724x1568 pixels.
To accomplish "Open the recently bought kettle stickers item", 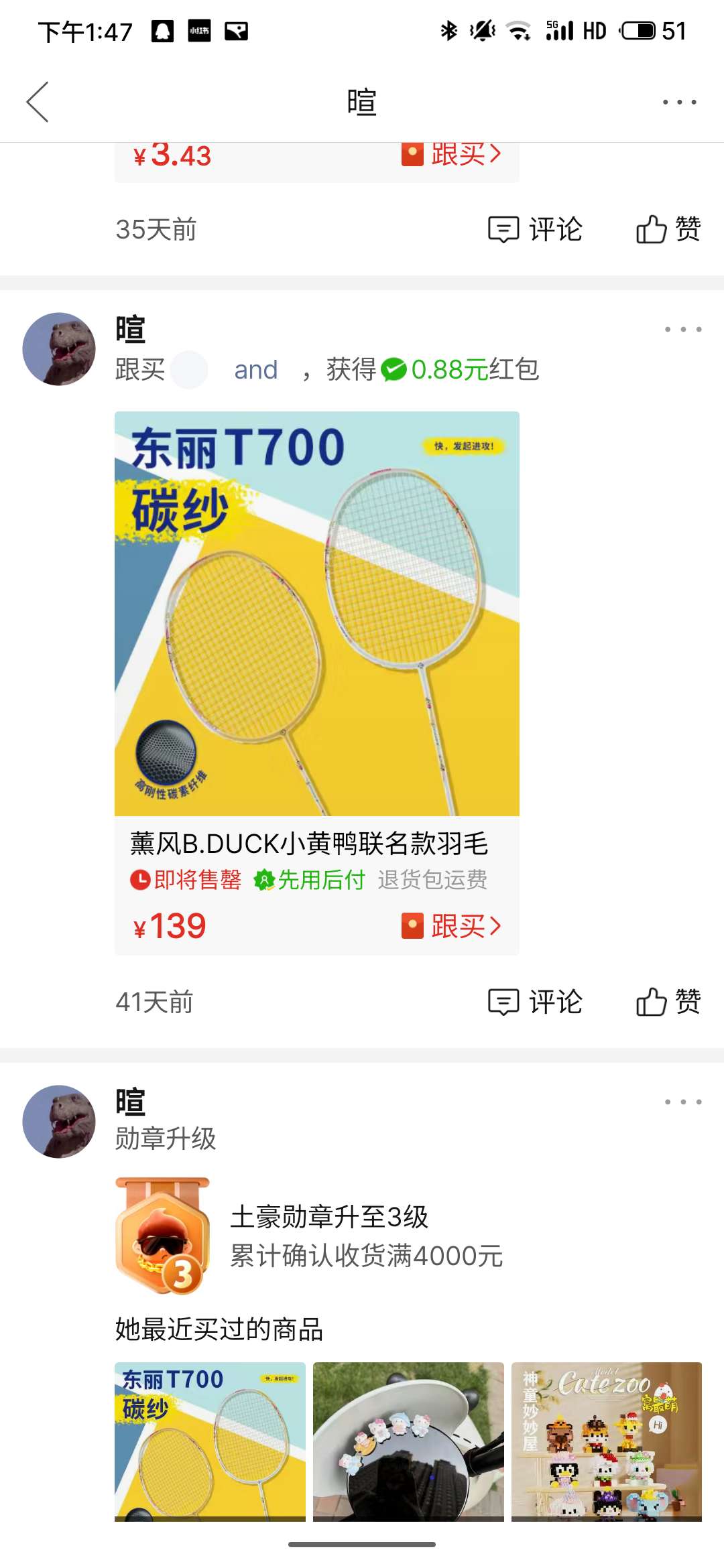I will (408, 1441).
